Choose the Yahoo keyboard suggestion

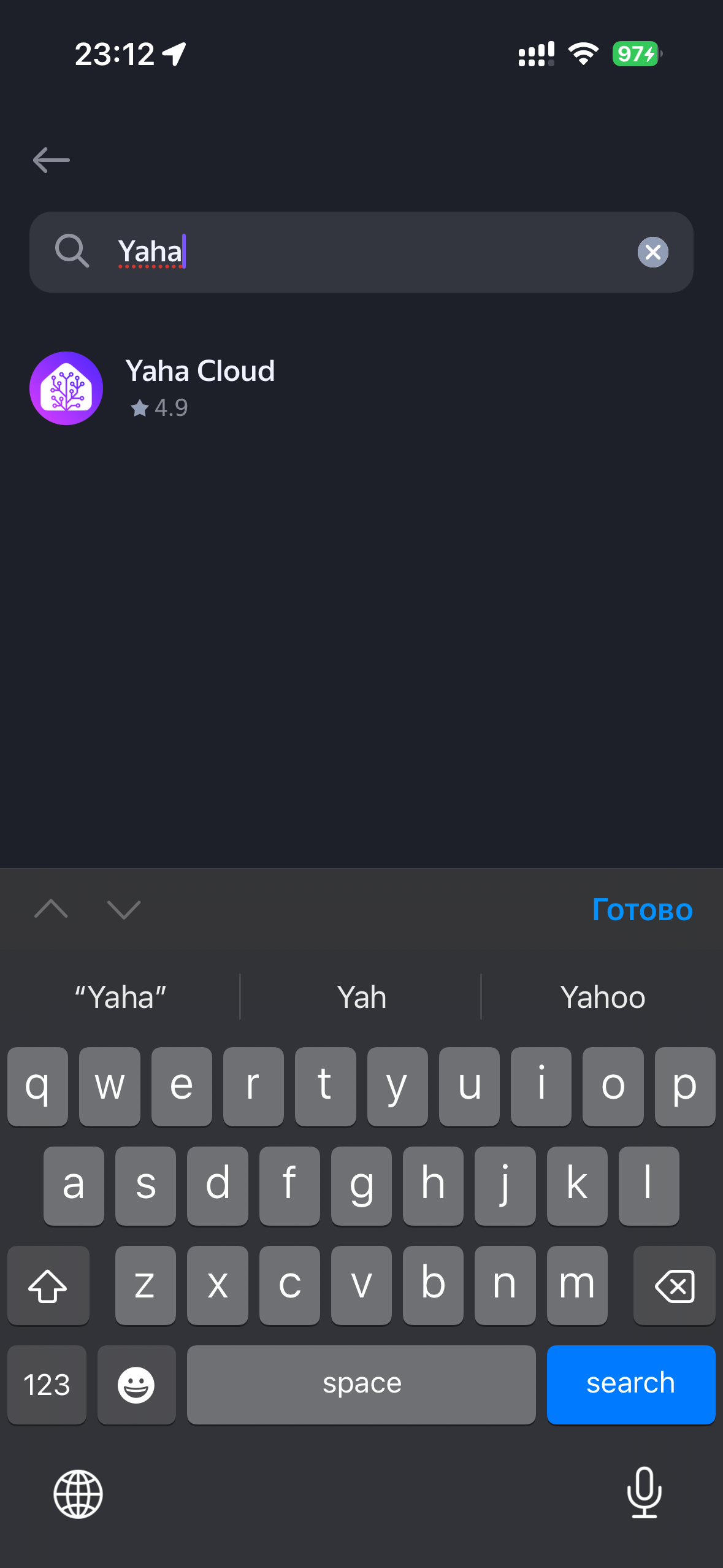tap(602, 997)
